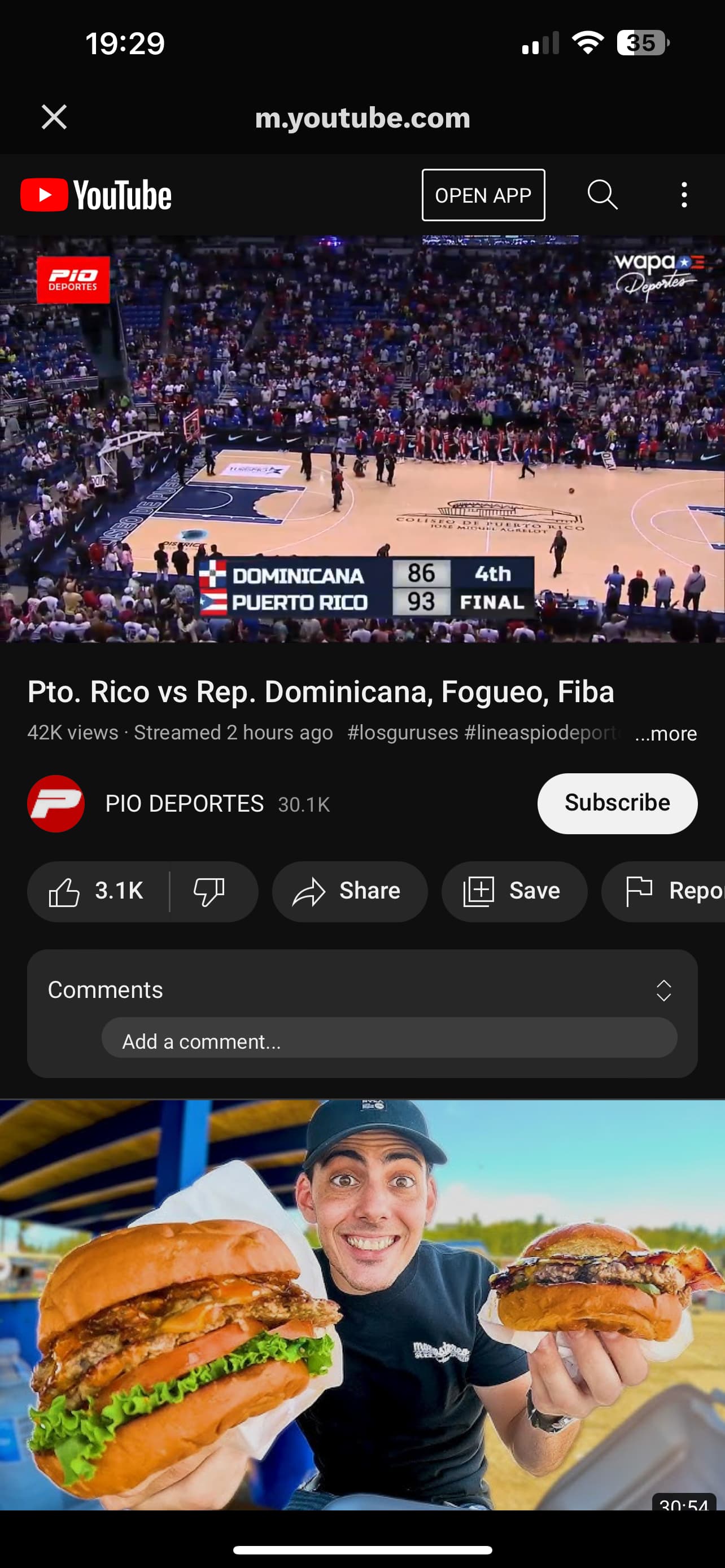Save the video to a playlist
Viewport: 725px width, 1568px height.
tap(514, 891)
